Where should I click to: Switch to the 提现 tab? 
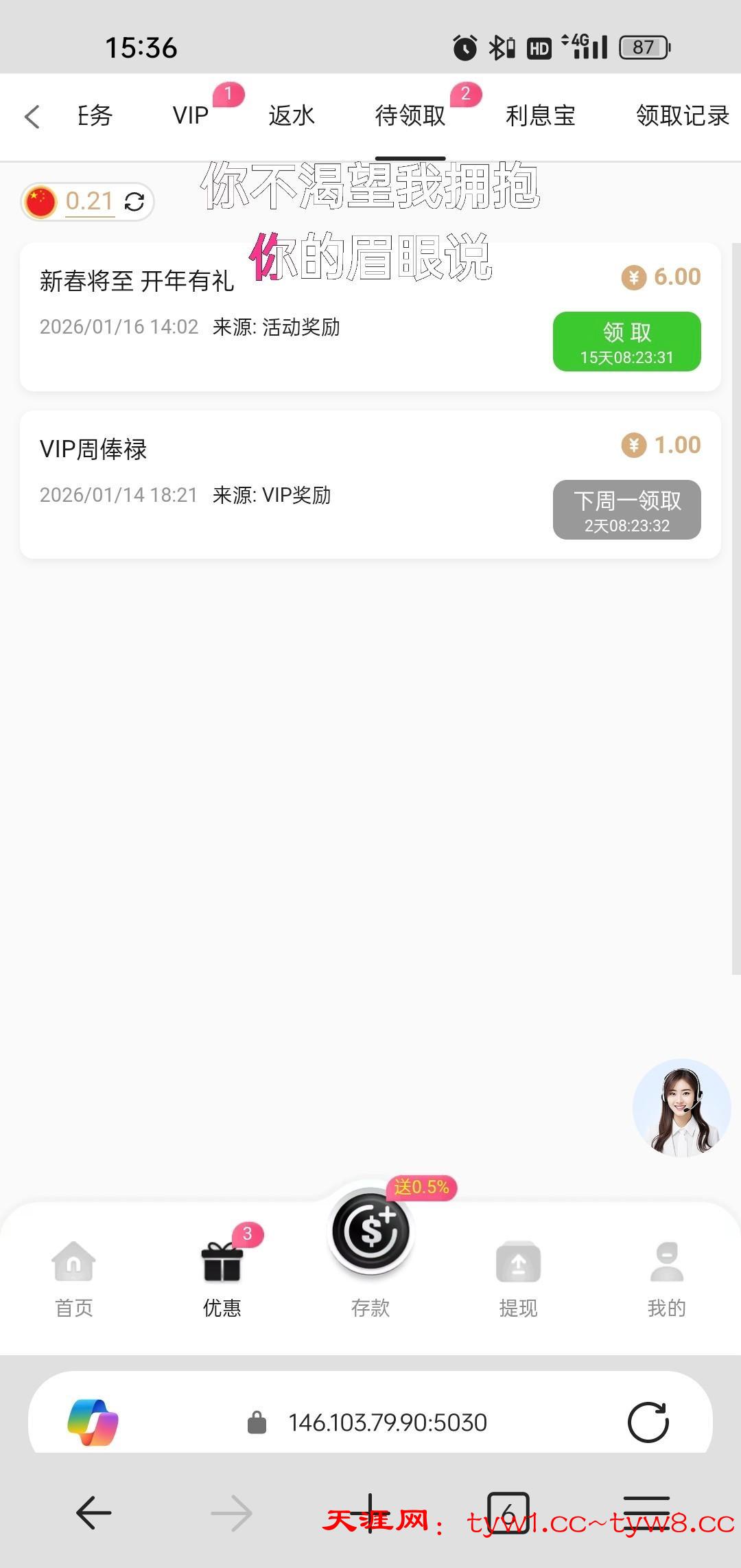tap(518, 1280)
